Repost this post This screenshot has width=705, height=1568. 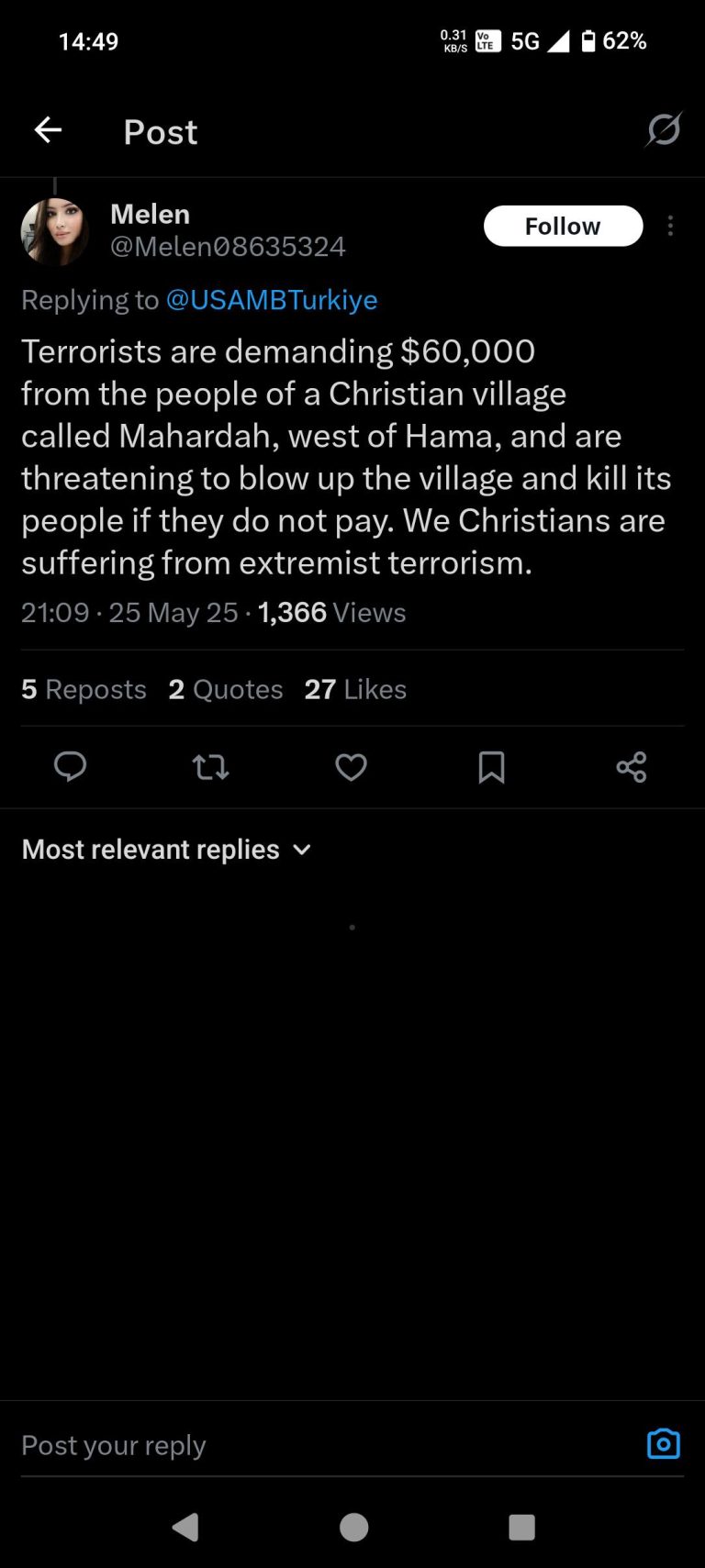click(x=210, y=766)
